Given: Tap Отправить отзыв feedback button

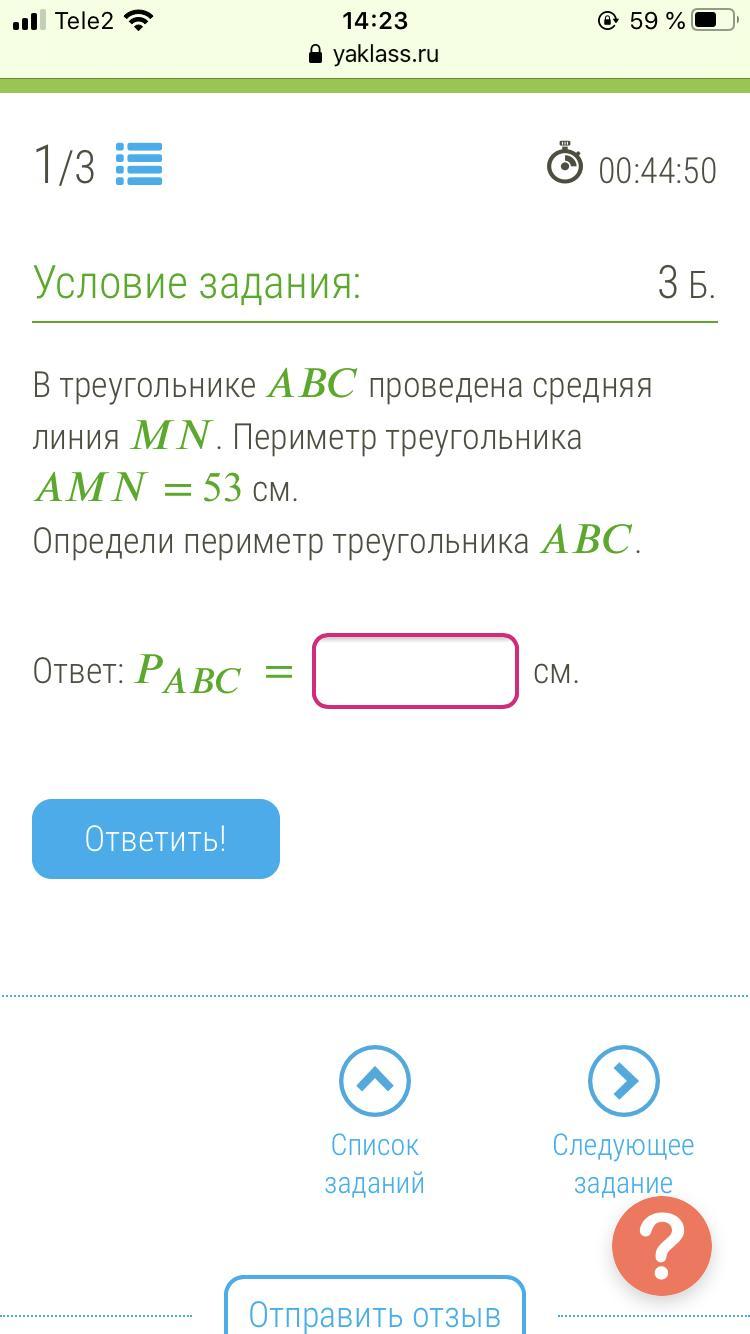Looking at the screenshot, I should point(374,1310).
